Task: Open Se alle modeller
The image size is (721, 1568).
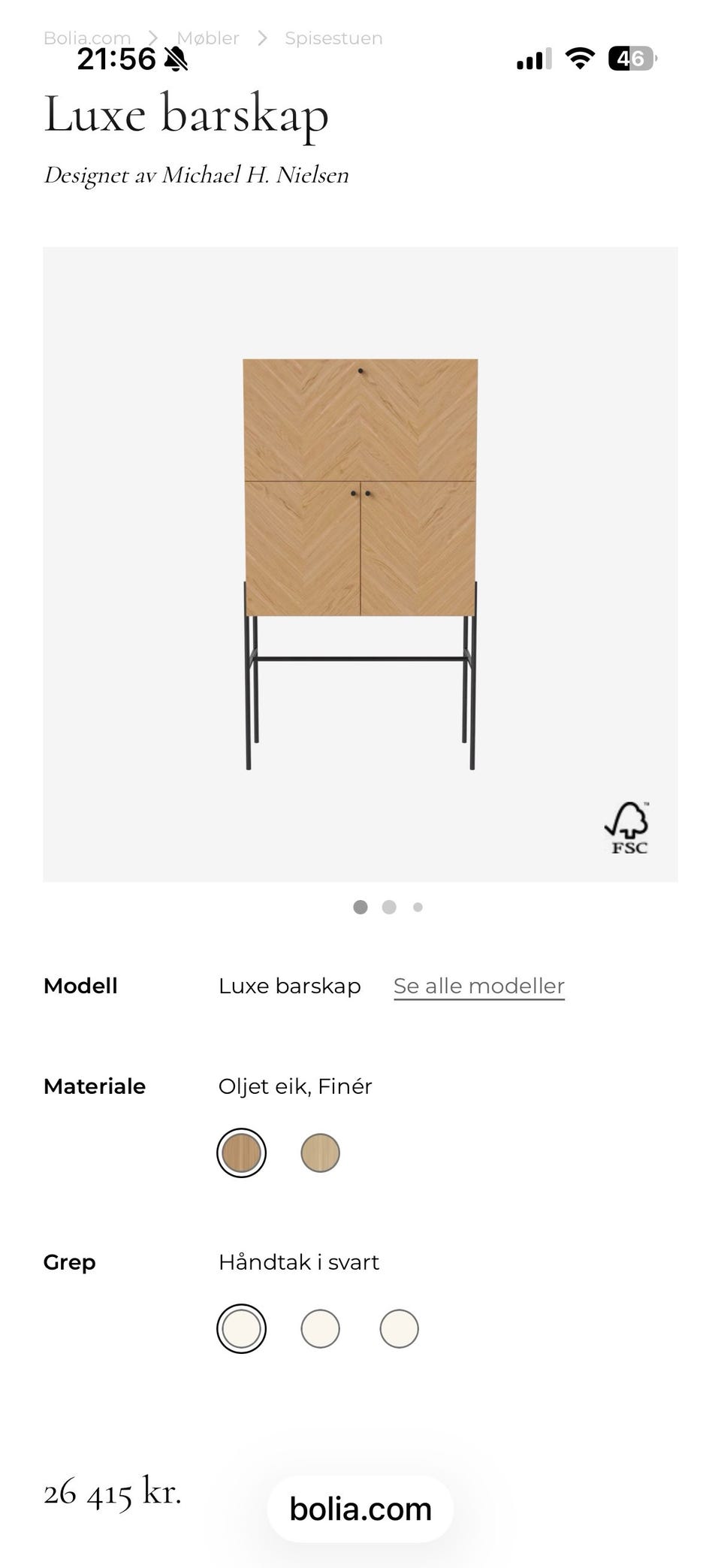Action: pos(478,985)
